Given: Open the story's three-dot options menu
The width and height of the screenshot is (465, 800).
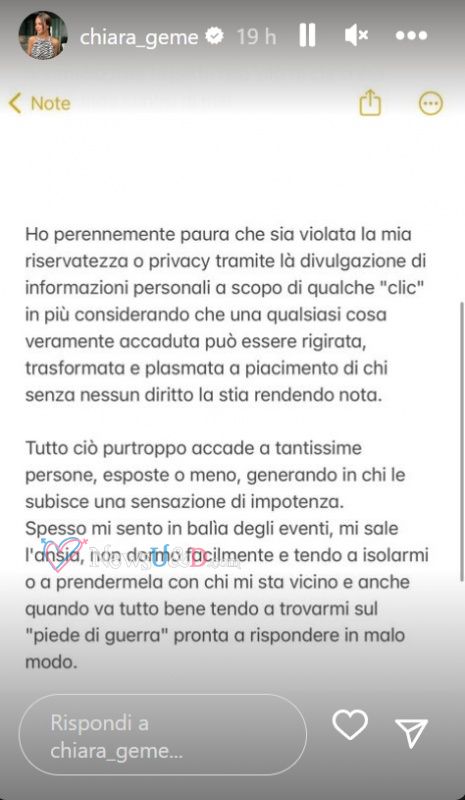Looking at the screenshot, I should tap(411, 36).
